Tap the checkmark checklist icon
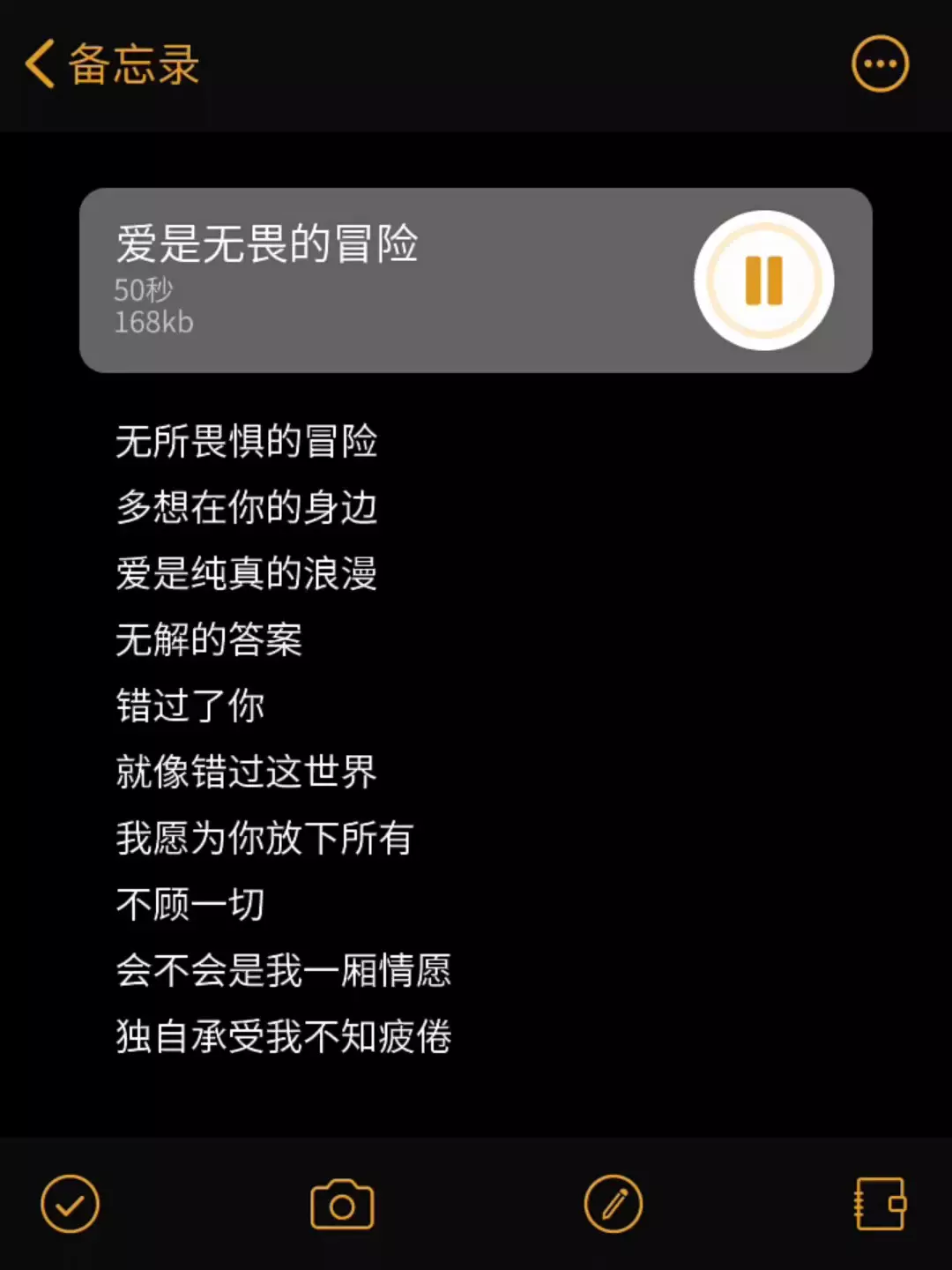This screenshot has height=1270, width=952. pos(70,1204)
